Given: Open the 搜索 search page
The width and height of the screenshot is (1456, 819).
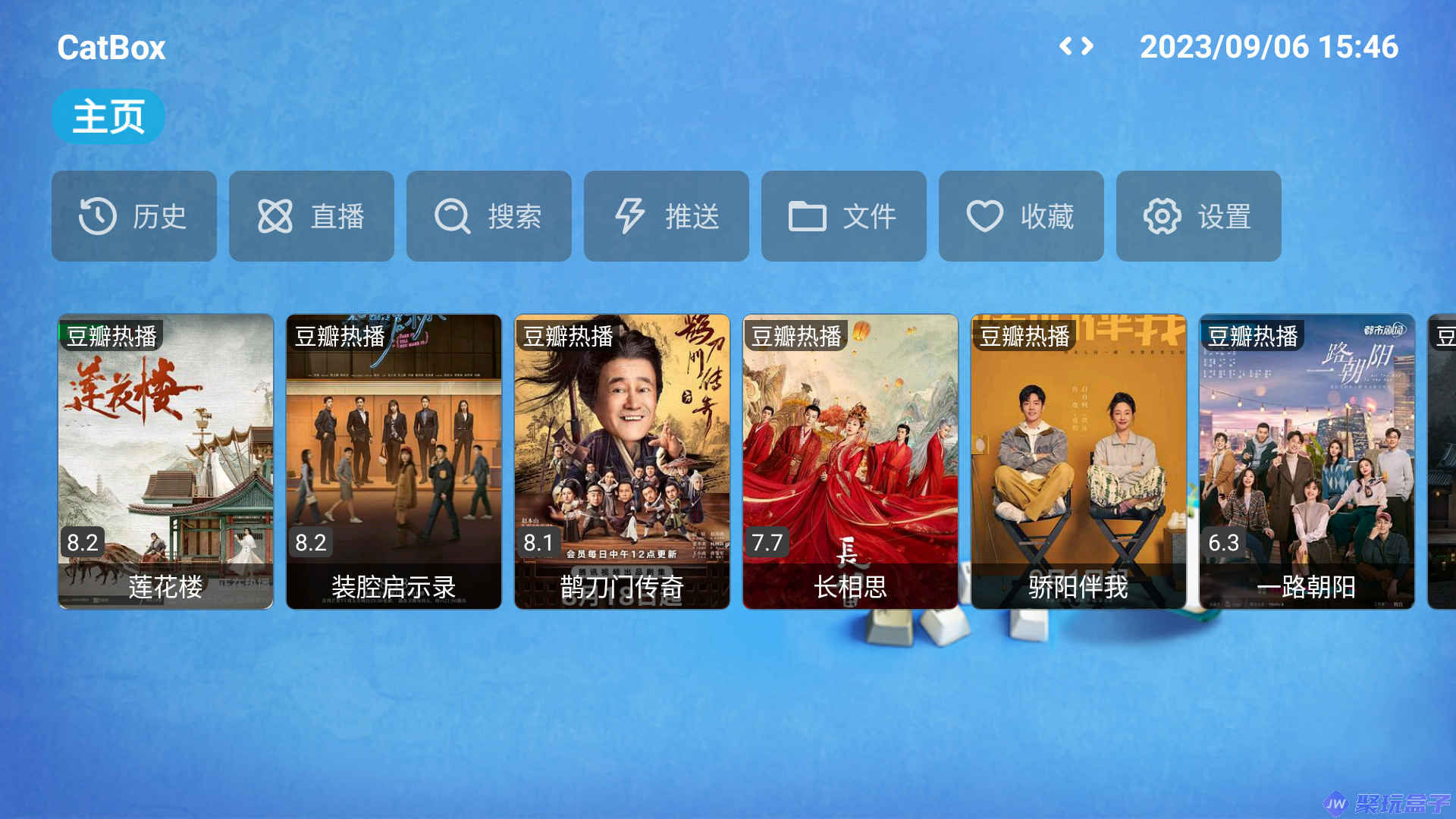Looking at the screenshot, I should point(489,217).
